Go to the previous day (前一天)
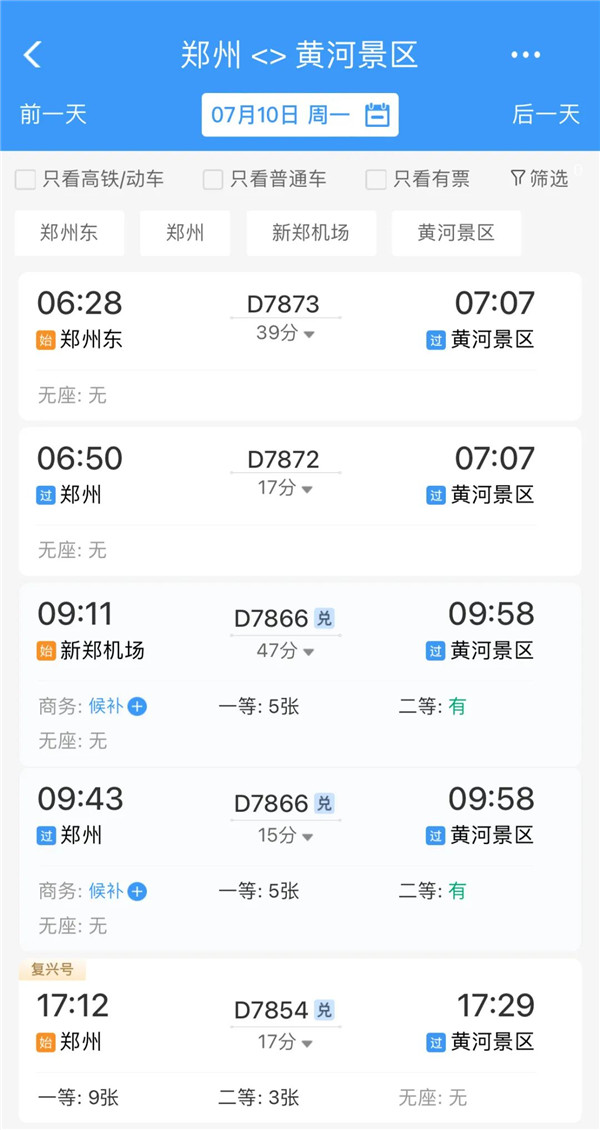 click(53, 114)
